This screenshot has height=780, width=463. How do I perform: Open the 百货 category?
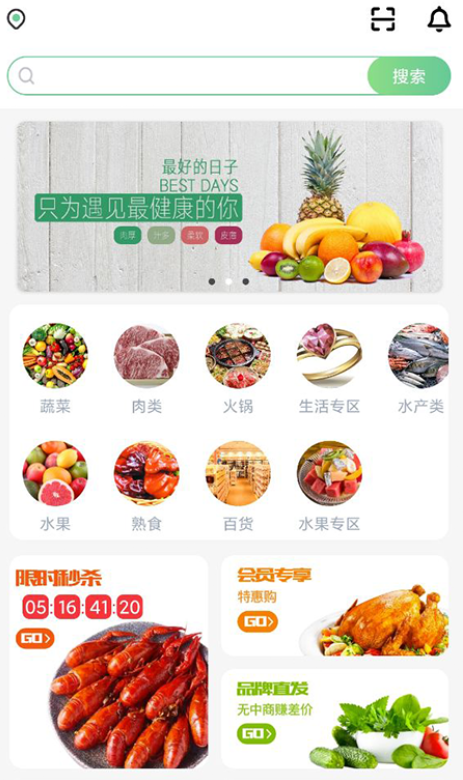pos(238,487)
